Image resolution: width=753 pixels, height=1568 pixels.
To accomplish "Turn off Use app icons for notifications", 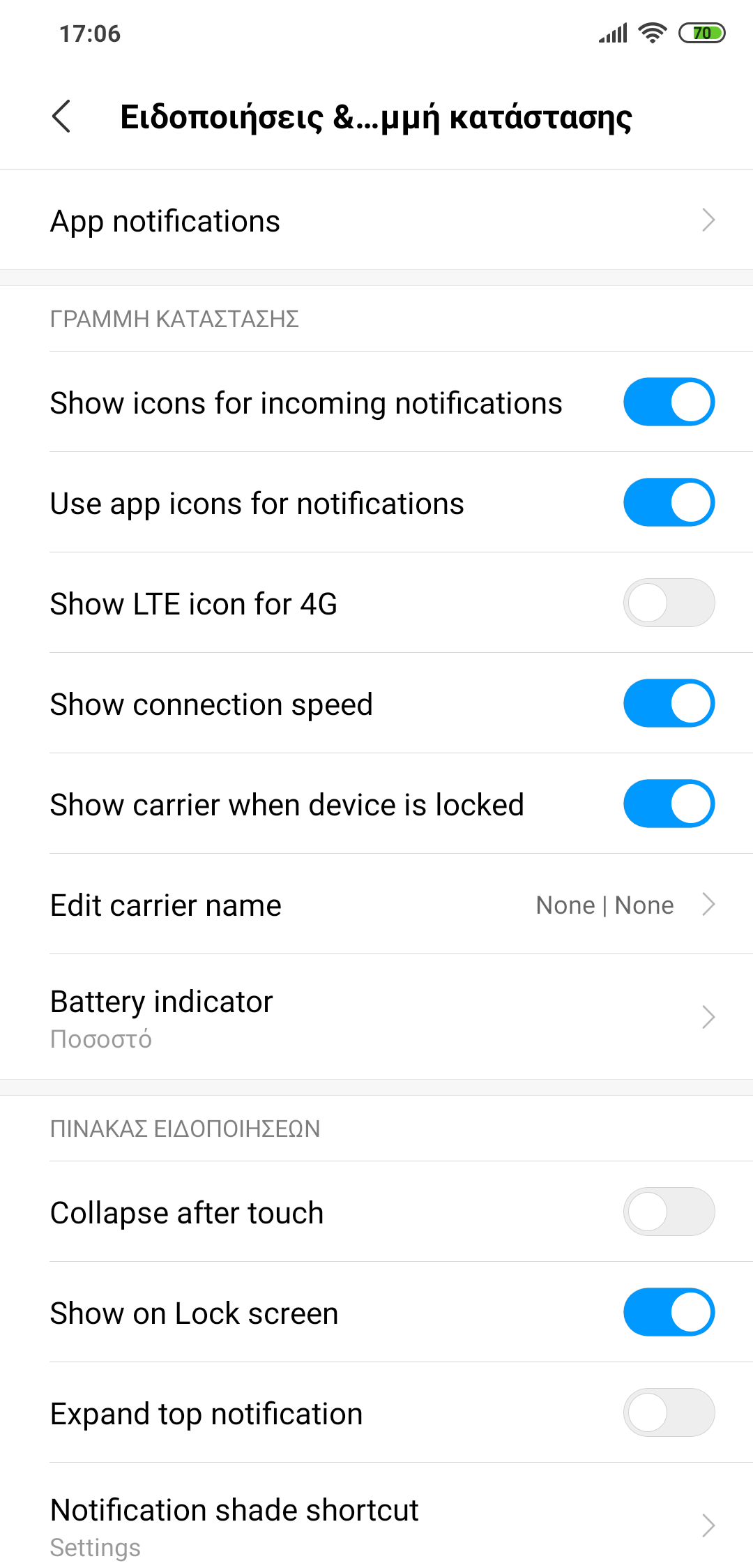I will click(x=668, y=503).
